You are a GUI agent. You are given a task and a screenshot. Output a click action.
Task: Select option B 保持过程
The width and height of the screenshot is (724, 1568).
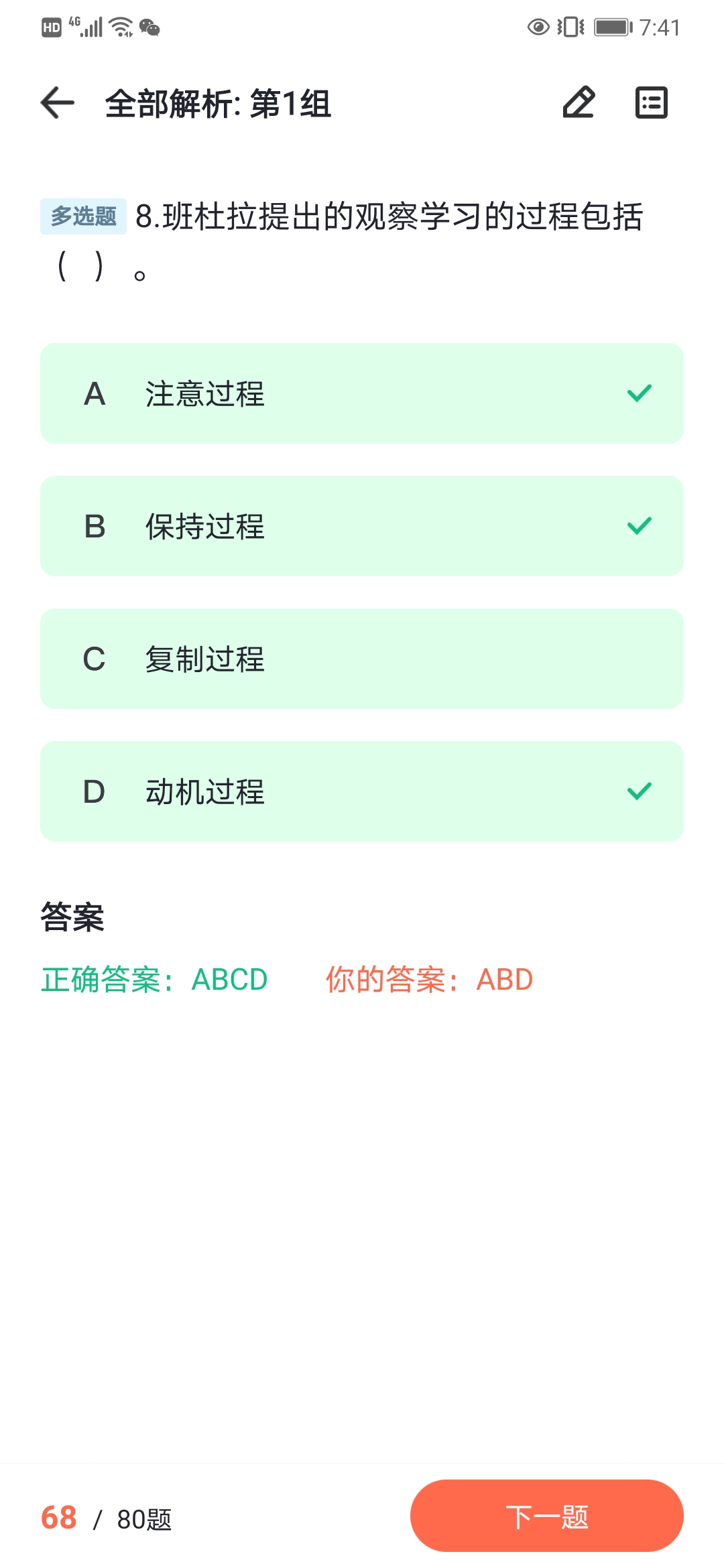click(362, 526)
